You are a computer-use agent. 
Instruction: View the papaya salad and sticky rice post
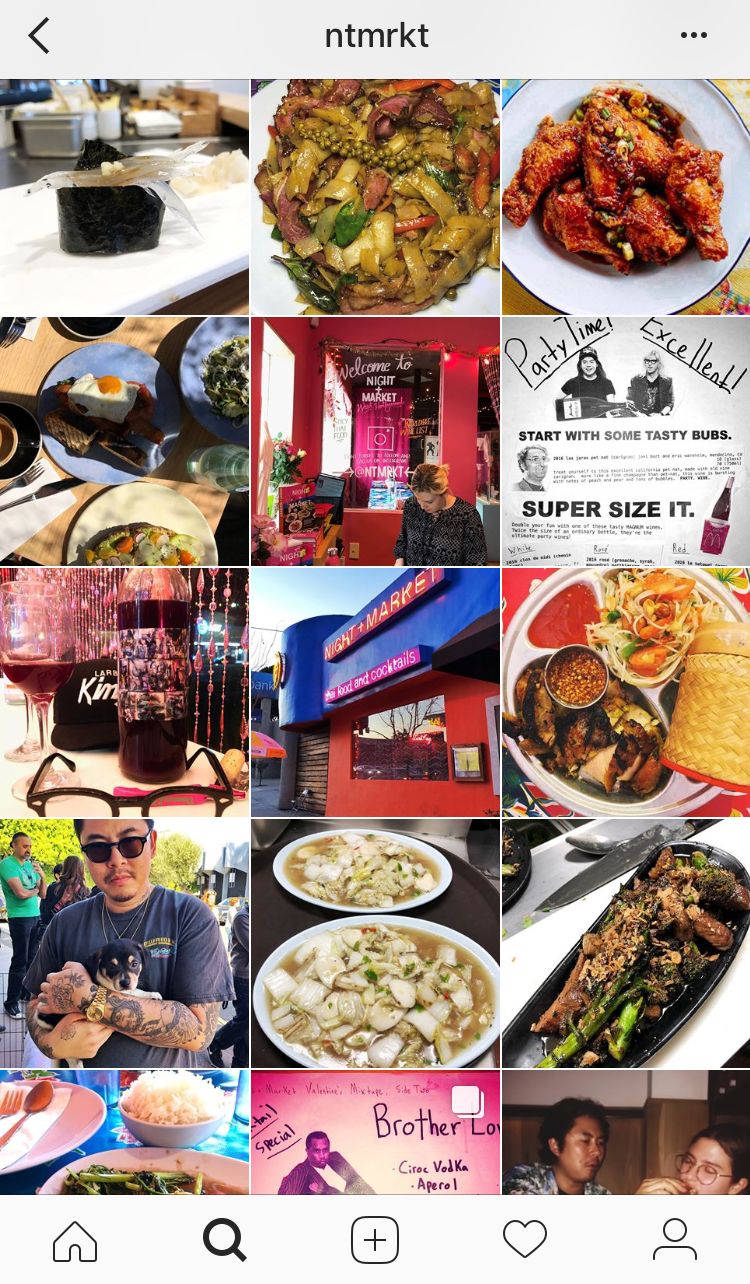pyautogui.click(x=626, y=692)
